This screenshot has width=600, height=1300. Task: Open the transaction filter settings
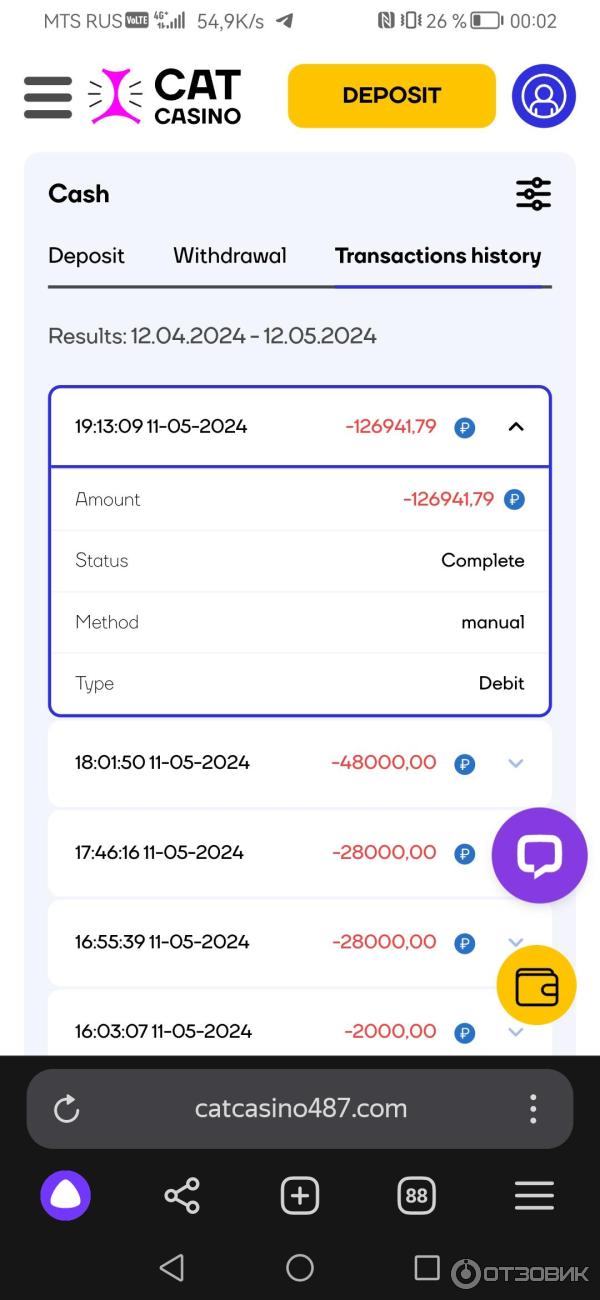pos(533,194)
